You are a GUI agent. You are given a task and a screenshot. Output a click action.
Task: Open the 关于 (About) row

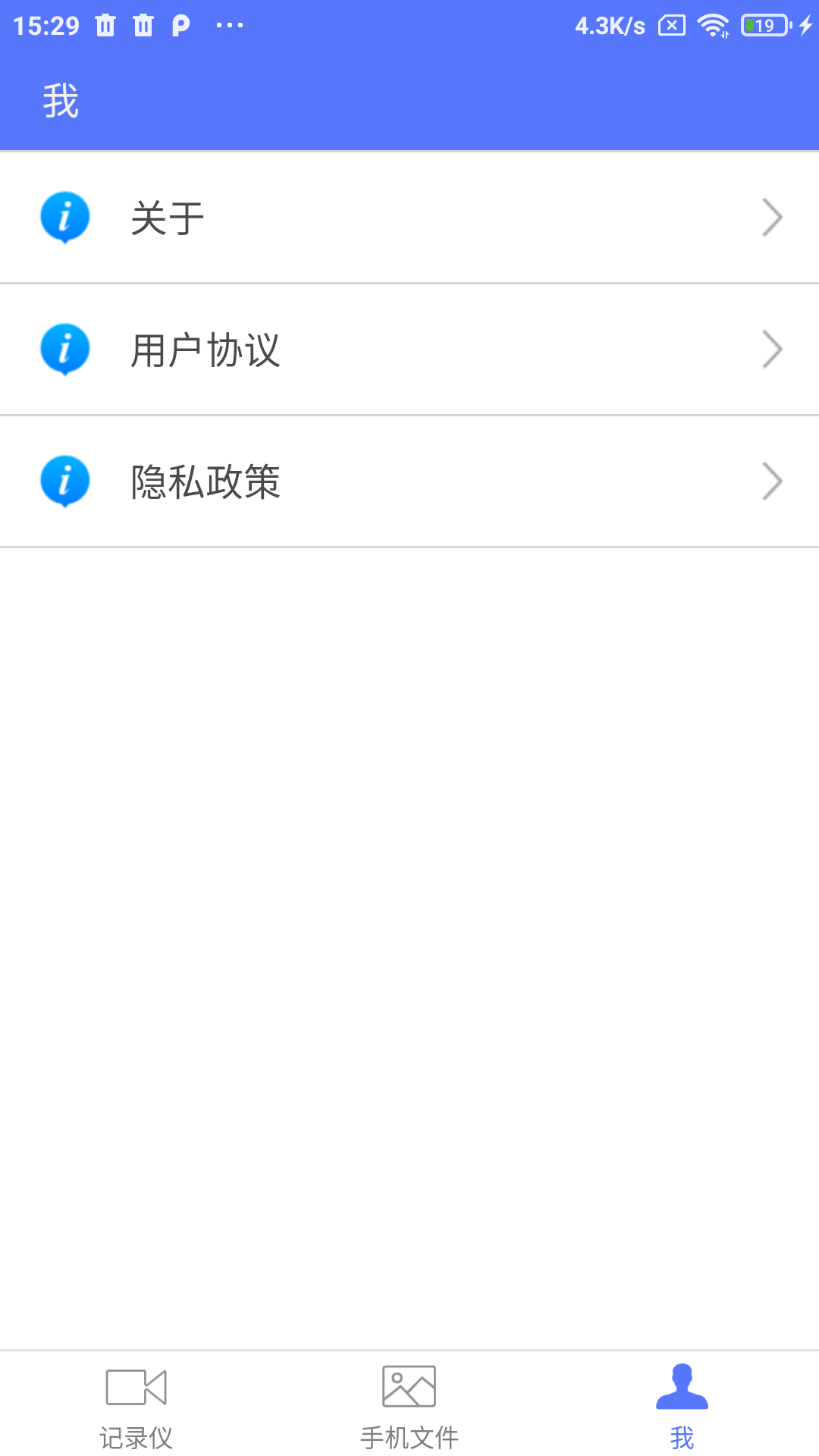point(409,218)
